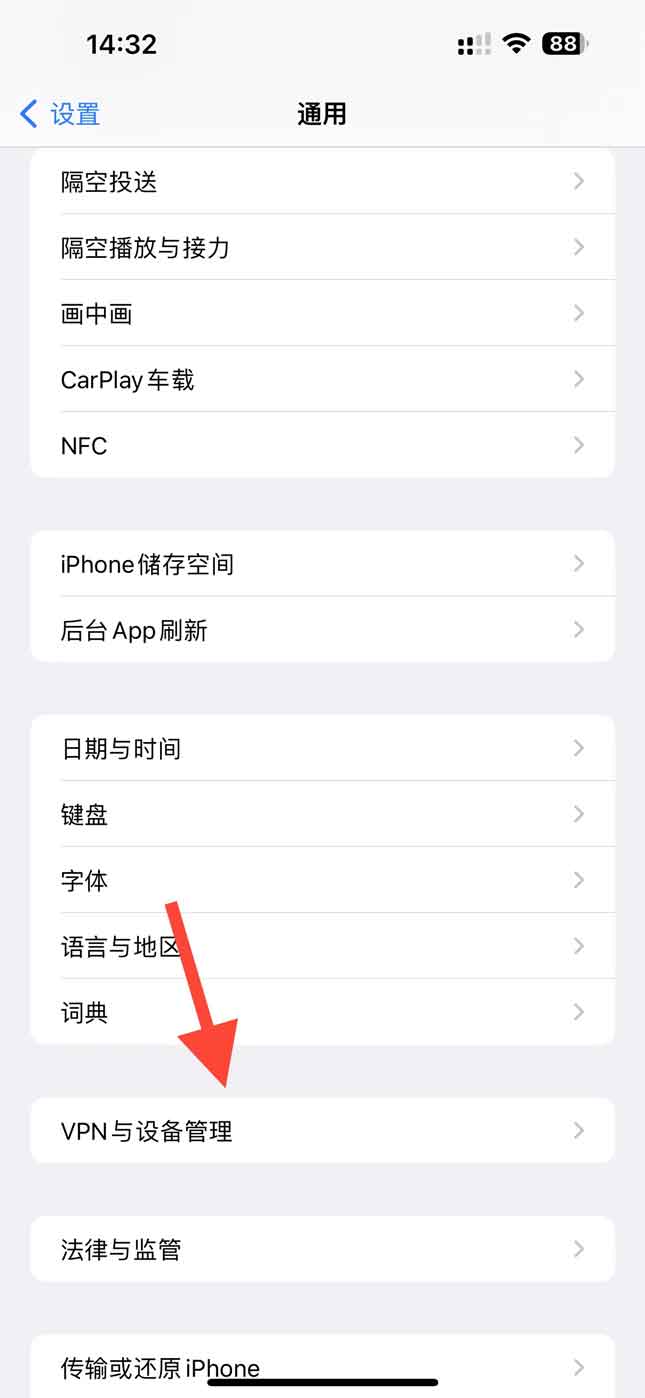Go back to 设置
The height and width of the screenshot is (1398, 645).
tap(60, 114)
